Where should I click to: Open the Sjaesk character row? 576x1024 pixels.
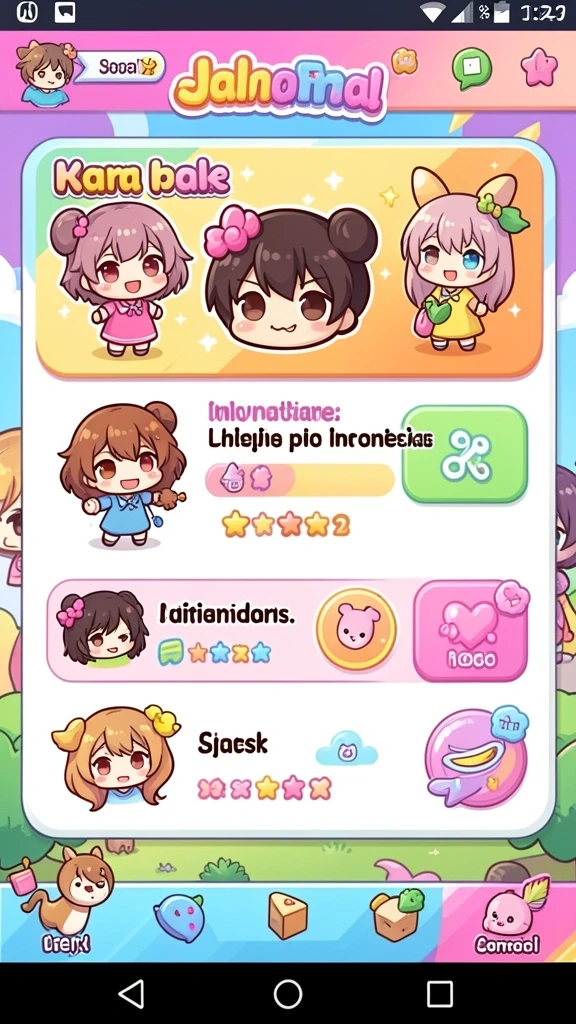point(289,759)
